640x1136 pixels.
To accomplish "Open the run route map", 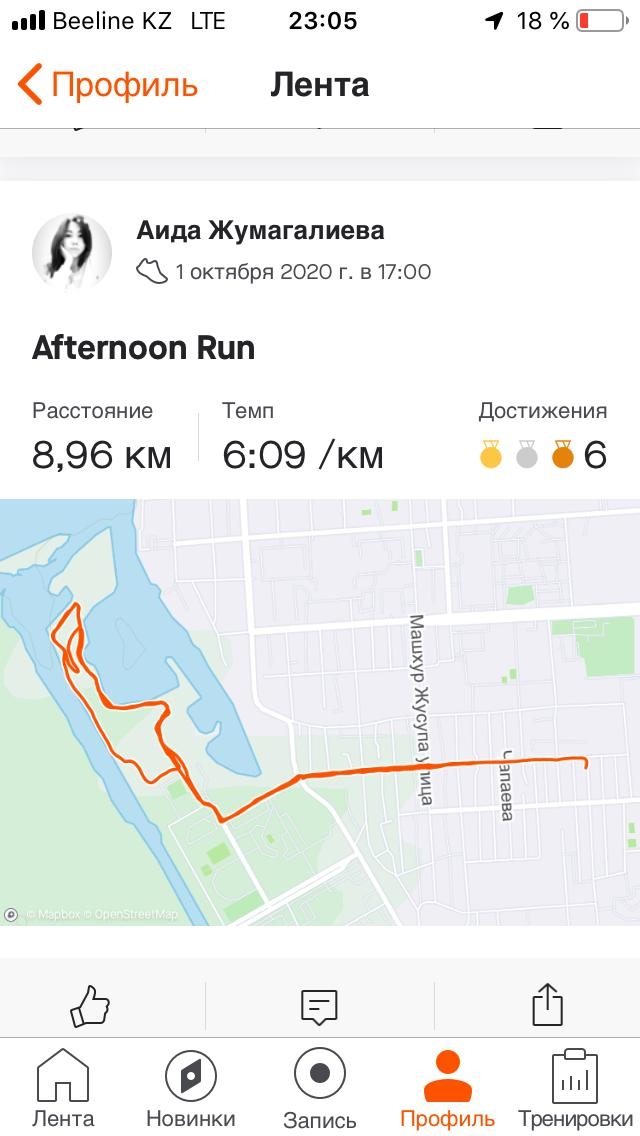I will coord(320,712).
